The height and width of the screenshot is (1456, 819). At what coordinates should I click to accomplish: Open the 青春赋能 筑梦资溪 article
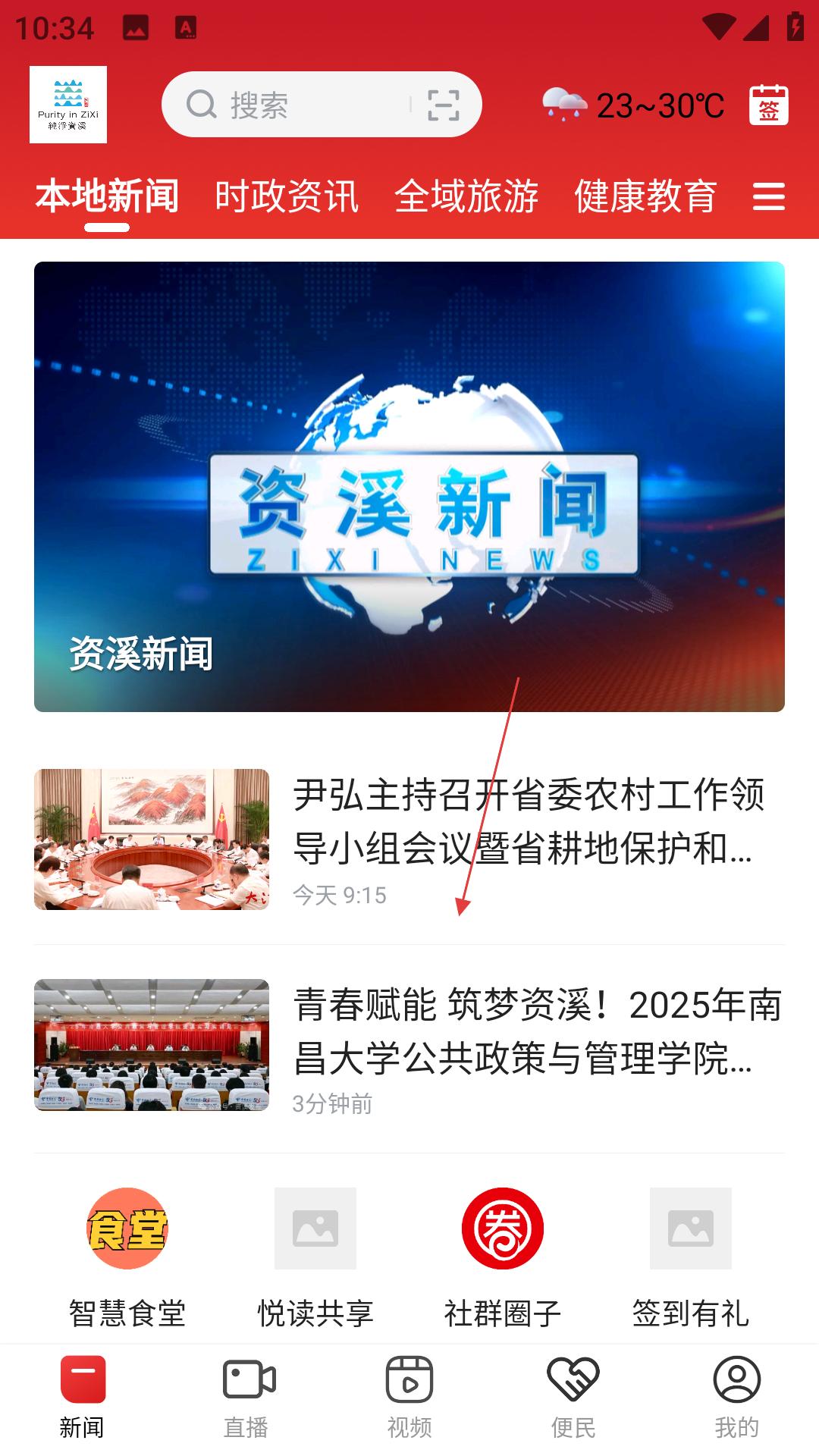pos(536,1031)
